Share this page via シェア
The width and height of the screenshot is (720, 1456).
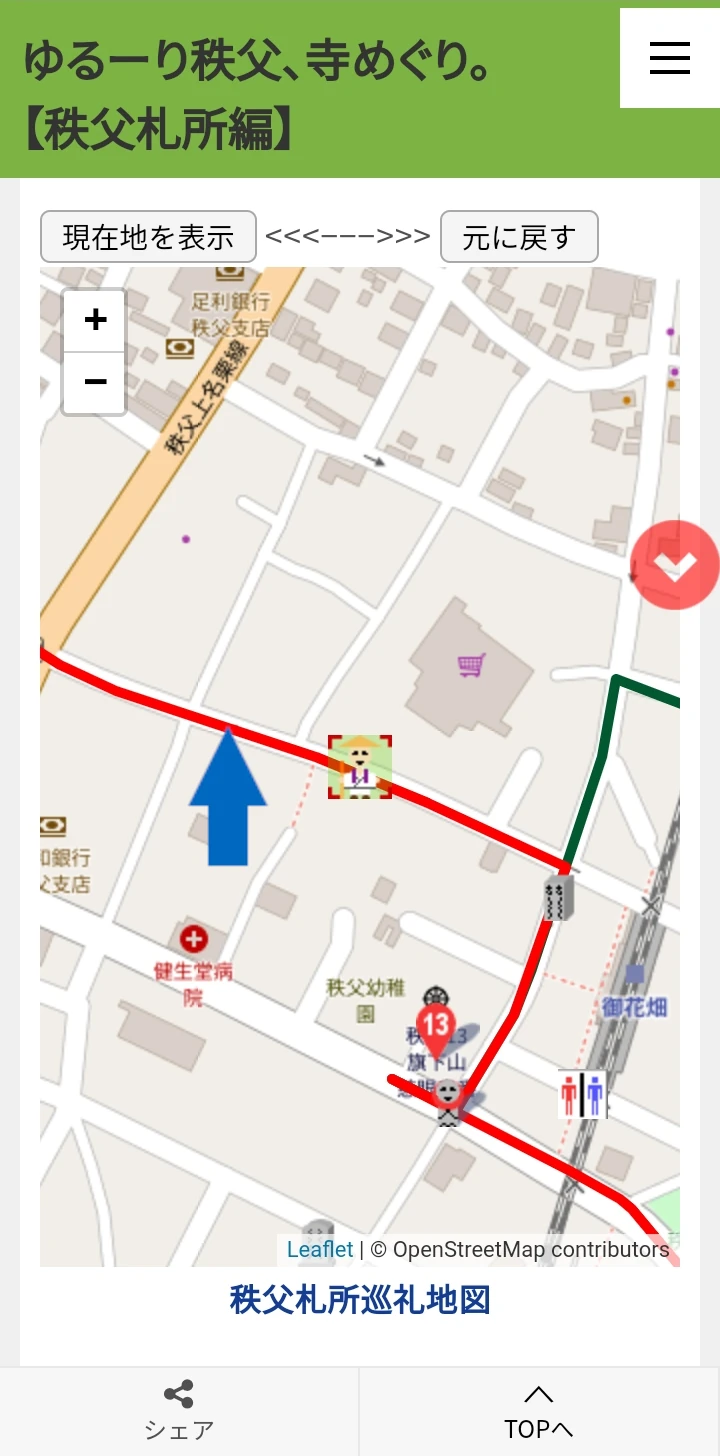click(x=179, y=1411)
